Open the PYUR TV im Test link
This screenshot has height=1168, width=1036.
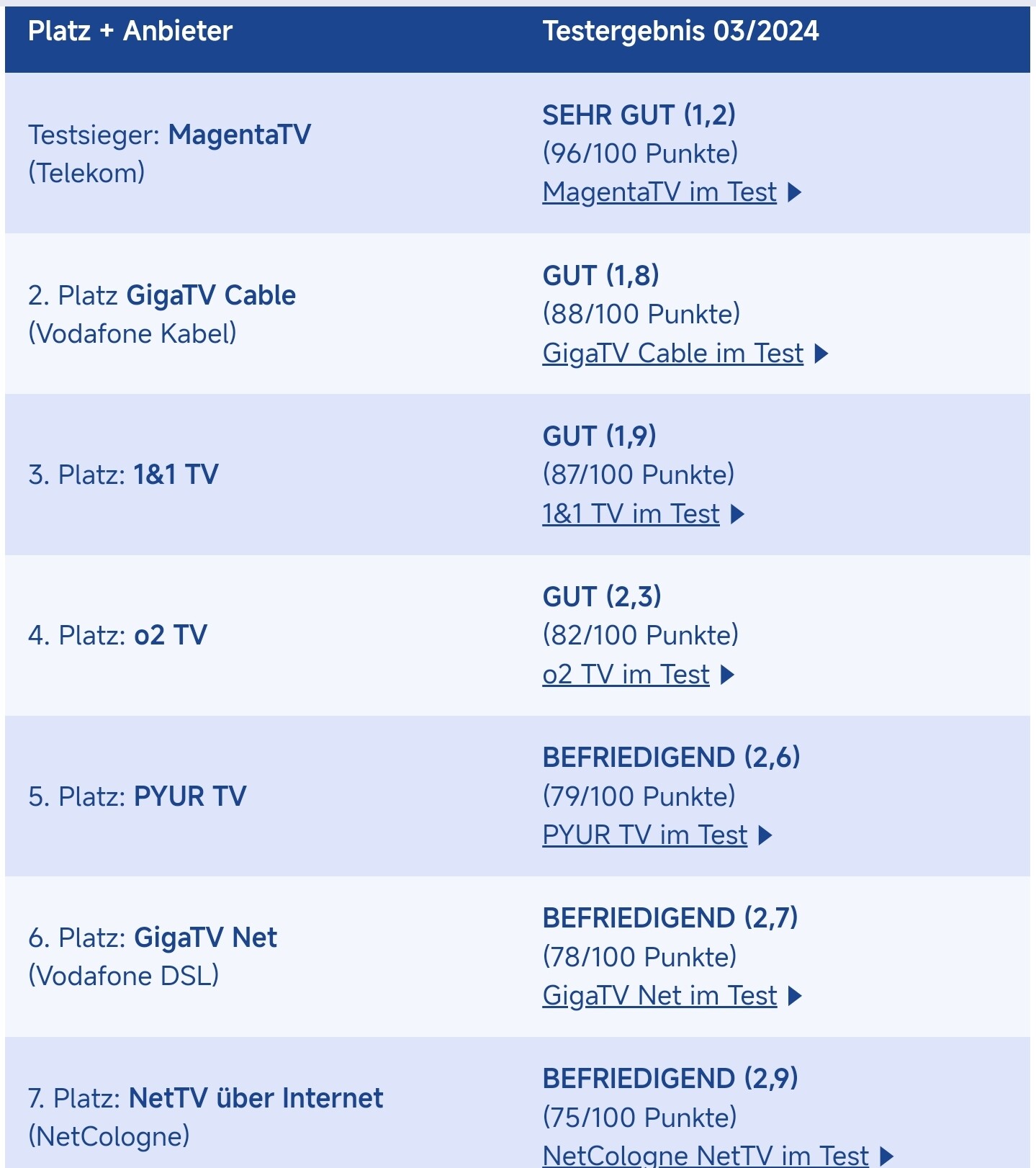(644, 835)
